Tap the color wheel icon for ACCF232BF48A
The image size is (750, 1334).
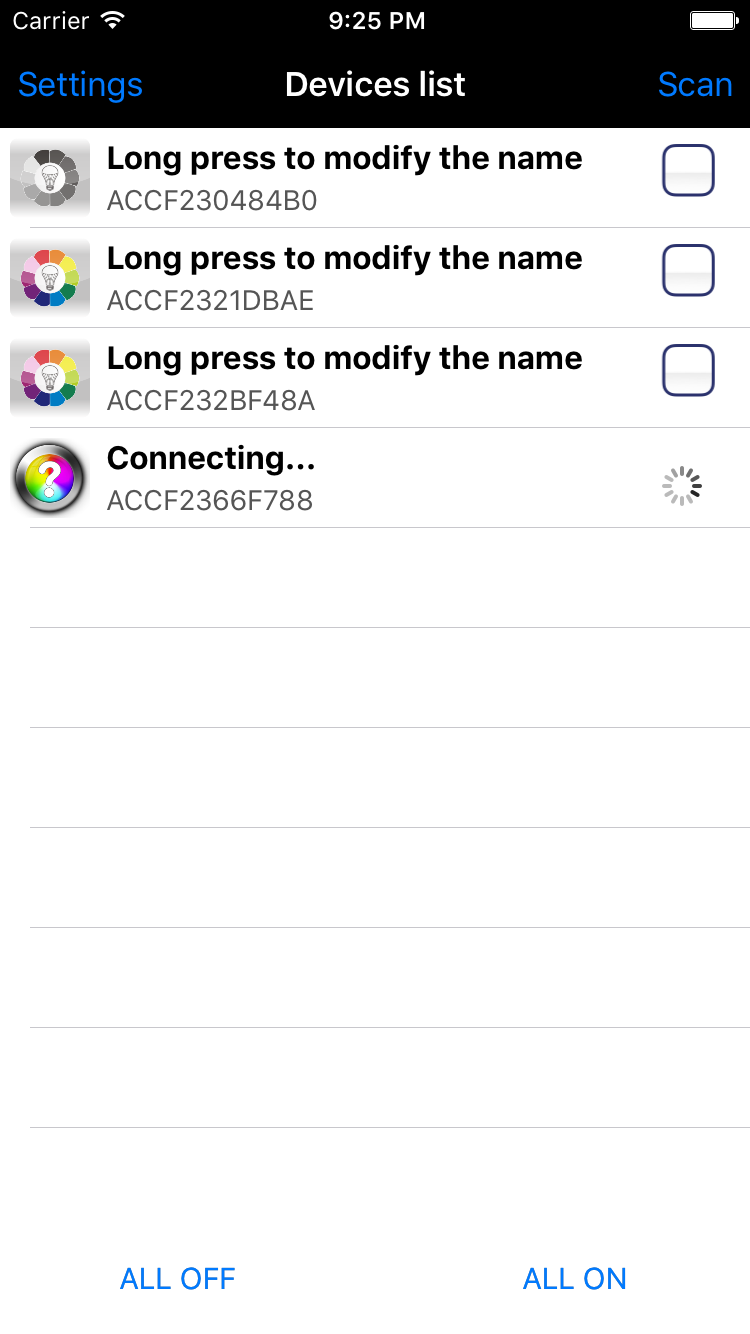(49, 378)
